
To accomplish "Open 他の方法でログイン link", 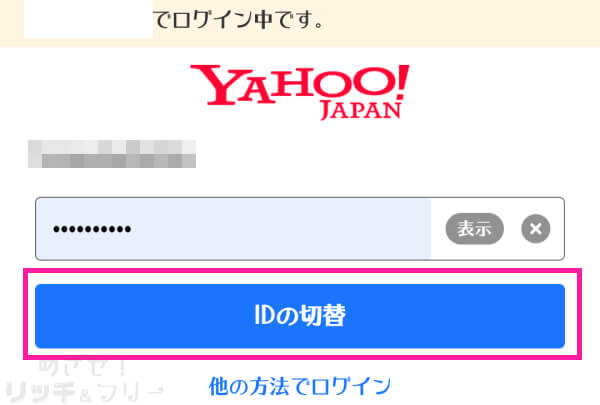I will 300,385.
